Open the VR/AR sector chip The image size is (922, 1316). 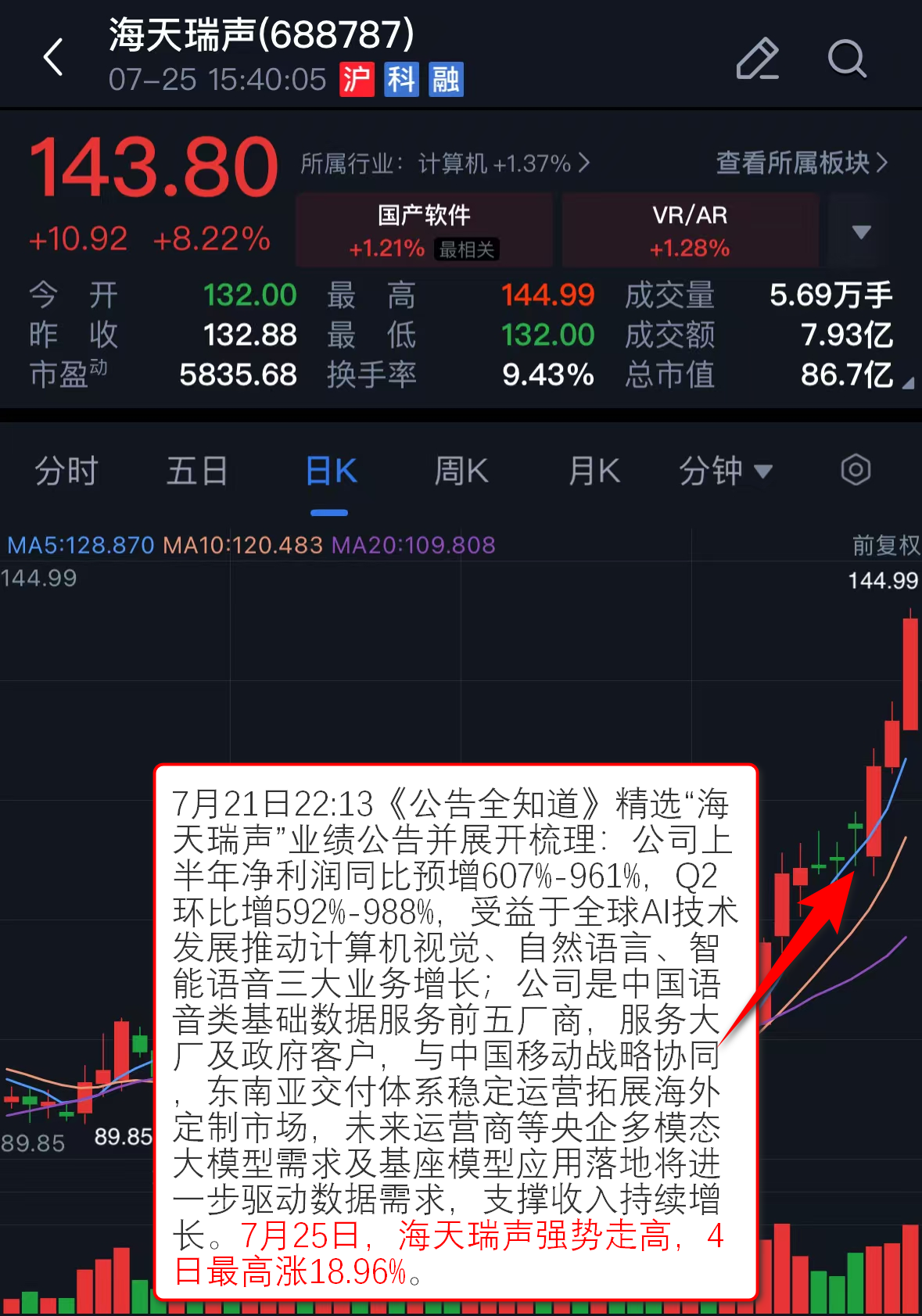click(690, 231)
